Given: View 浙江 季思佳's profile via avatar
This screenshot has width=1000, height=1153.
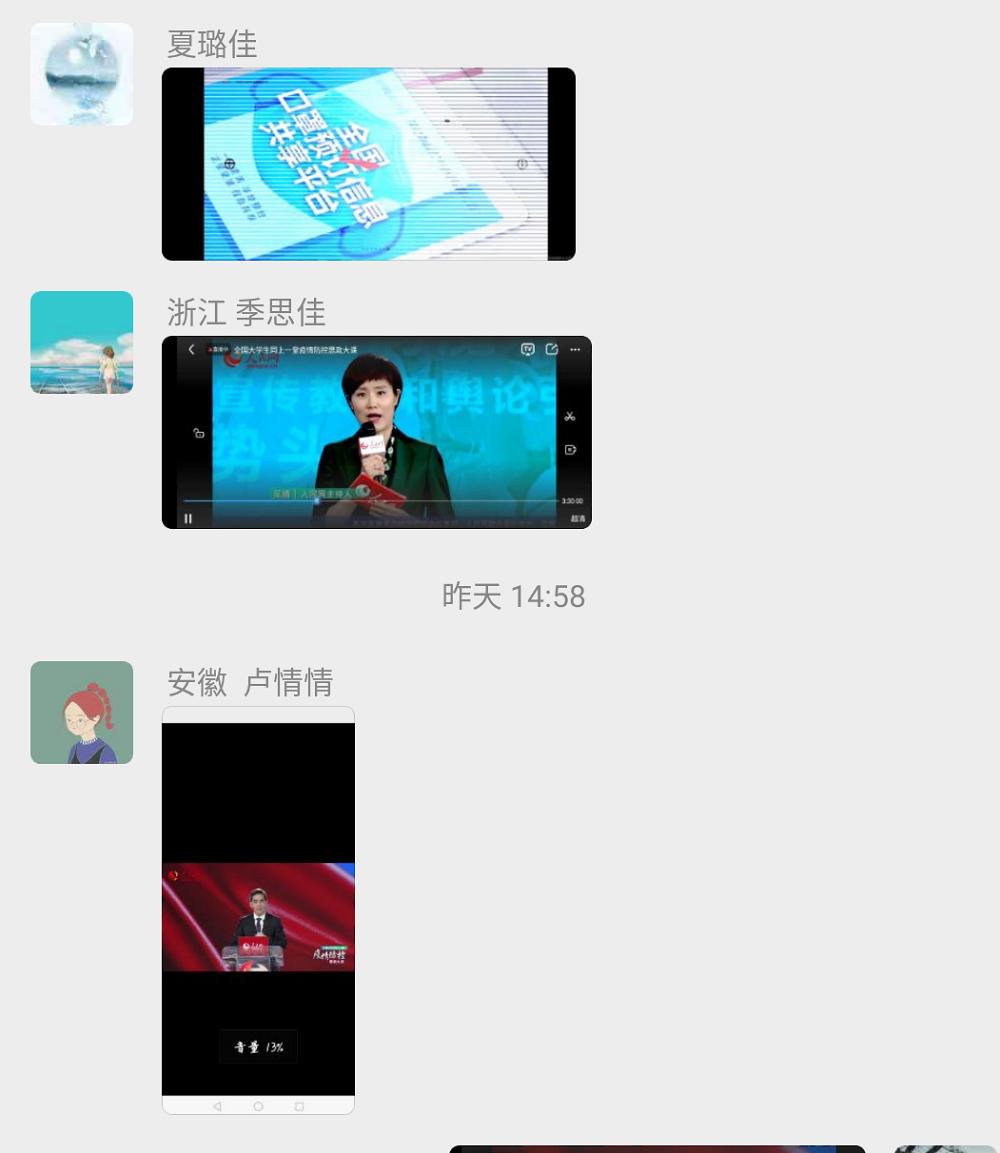Looking at the screenshot, I should pos(82,342).
